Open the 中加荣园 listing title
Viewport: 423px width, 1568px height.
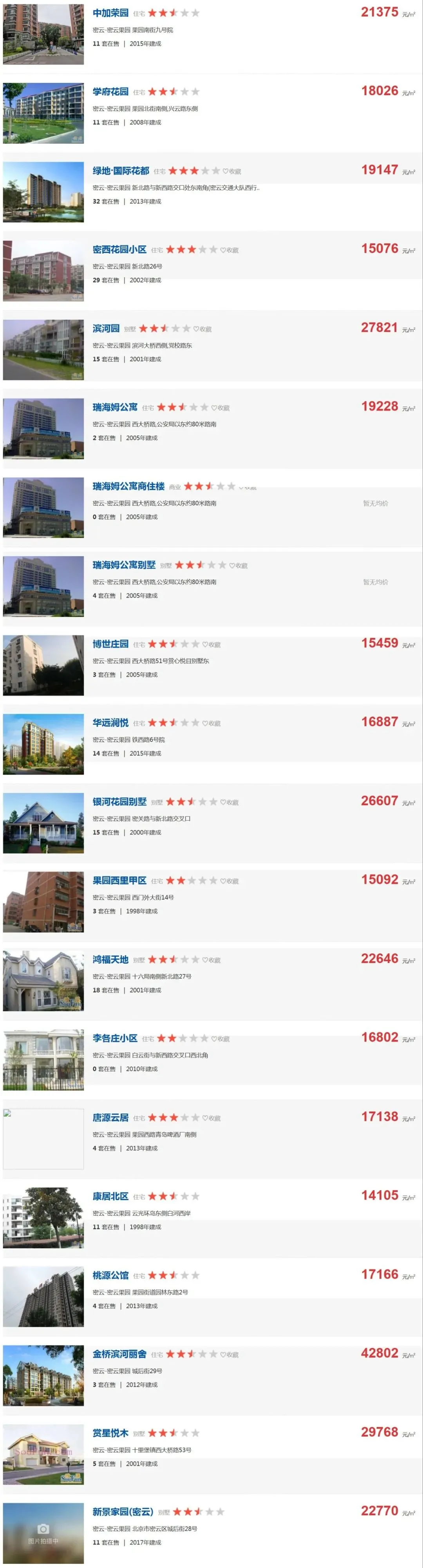click(x=110, y=13)
